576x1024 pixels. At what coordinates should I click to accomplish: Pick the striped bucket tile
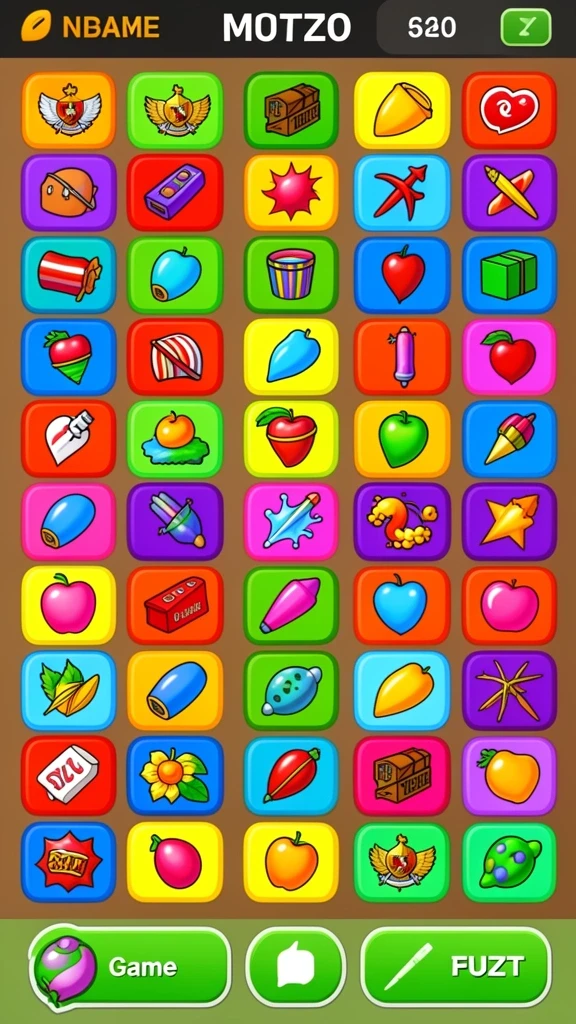coord(291,275)
